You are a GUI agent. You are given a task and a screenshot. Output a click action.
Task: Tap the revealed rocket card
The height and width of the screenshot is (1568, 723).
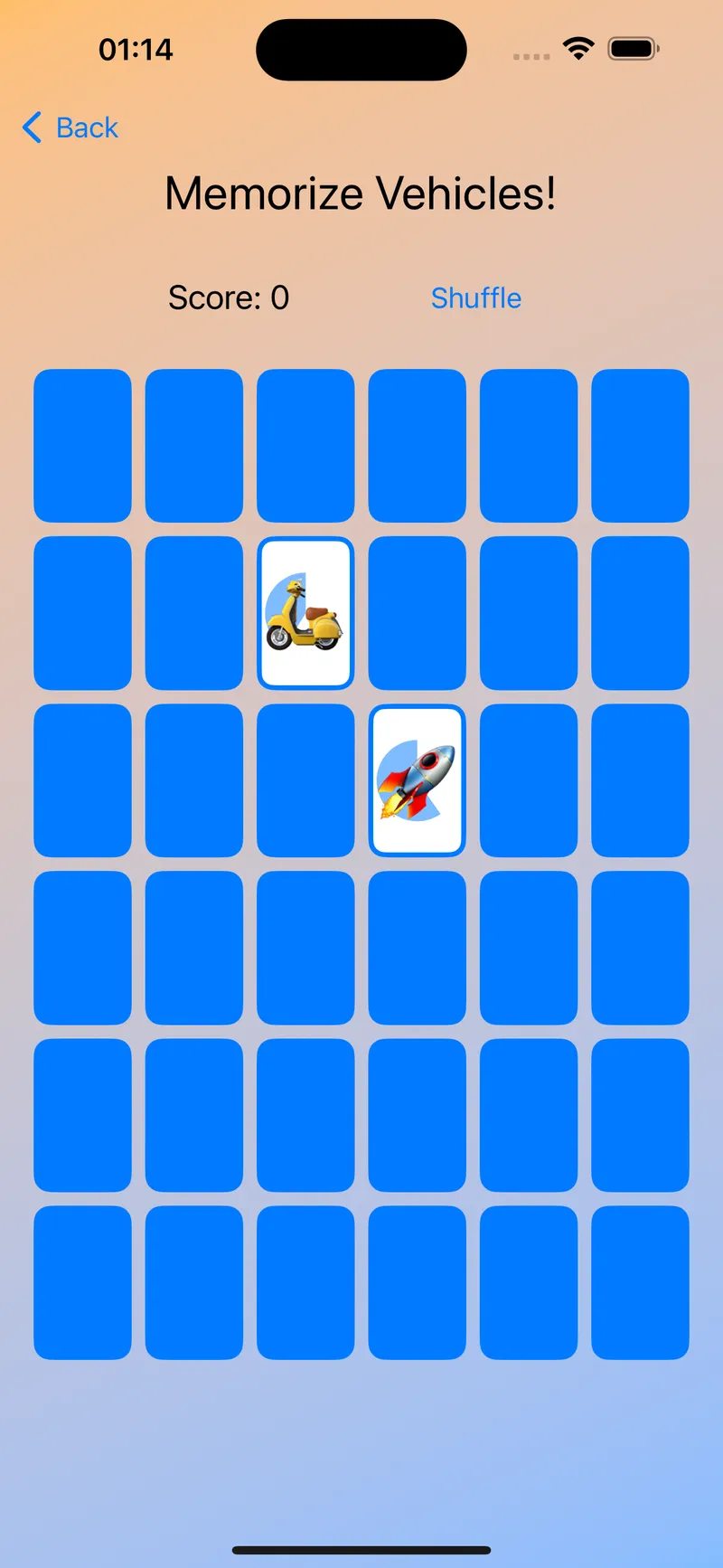[418, 781]
